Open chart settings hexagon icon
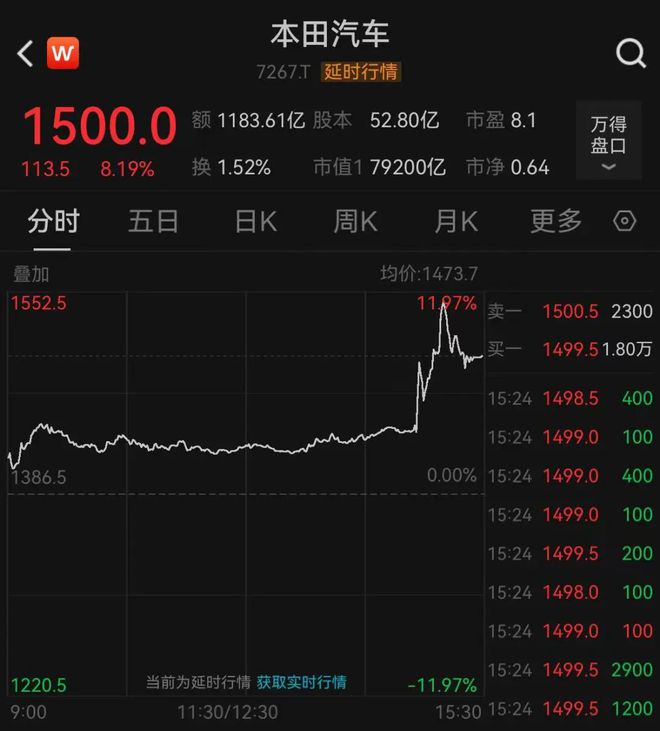The width and height of the screenshot is (660, 731). pos(626,221)
